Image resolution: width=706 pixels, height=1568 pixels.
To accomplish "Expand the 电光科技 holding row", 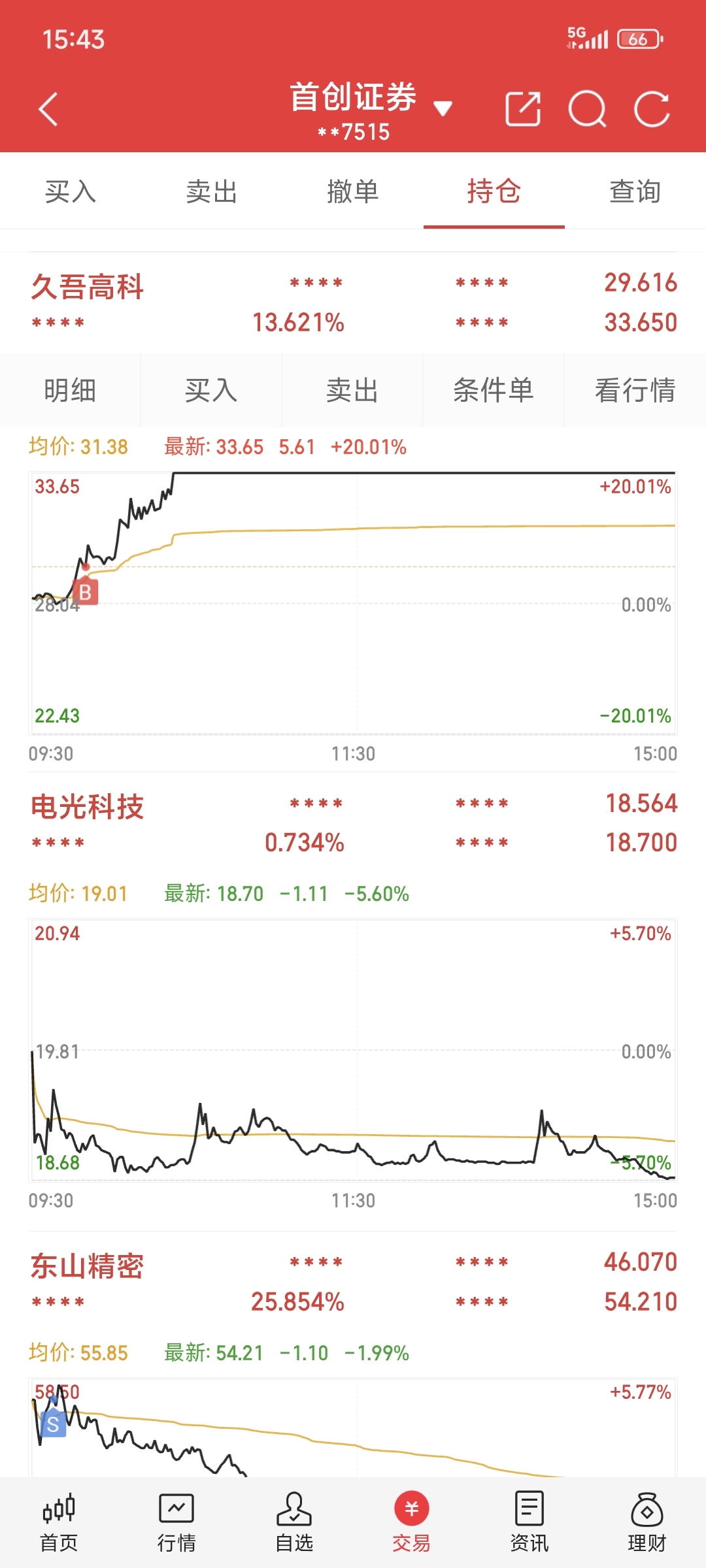I will pos(353,823).
